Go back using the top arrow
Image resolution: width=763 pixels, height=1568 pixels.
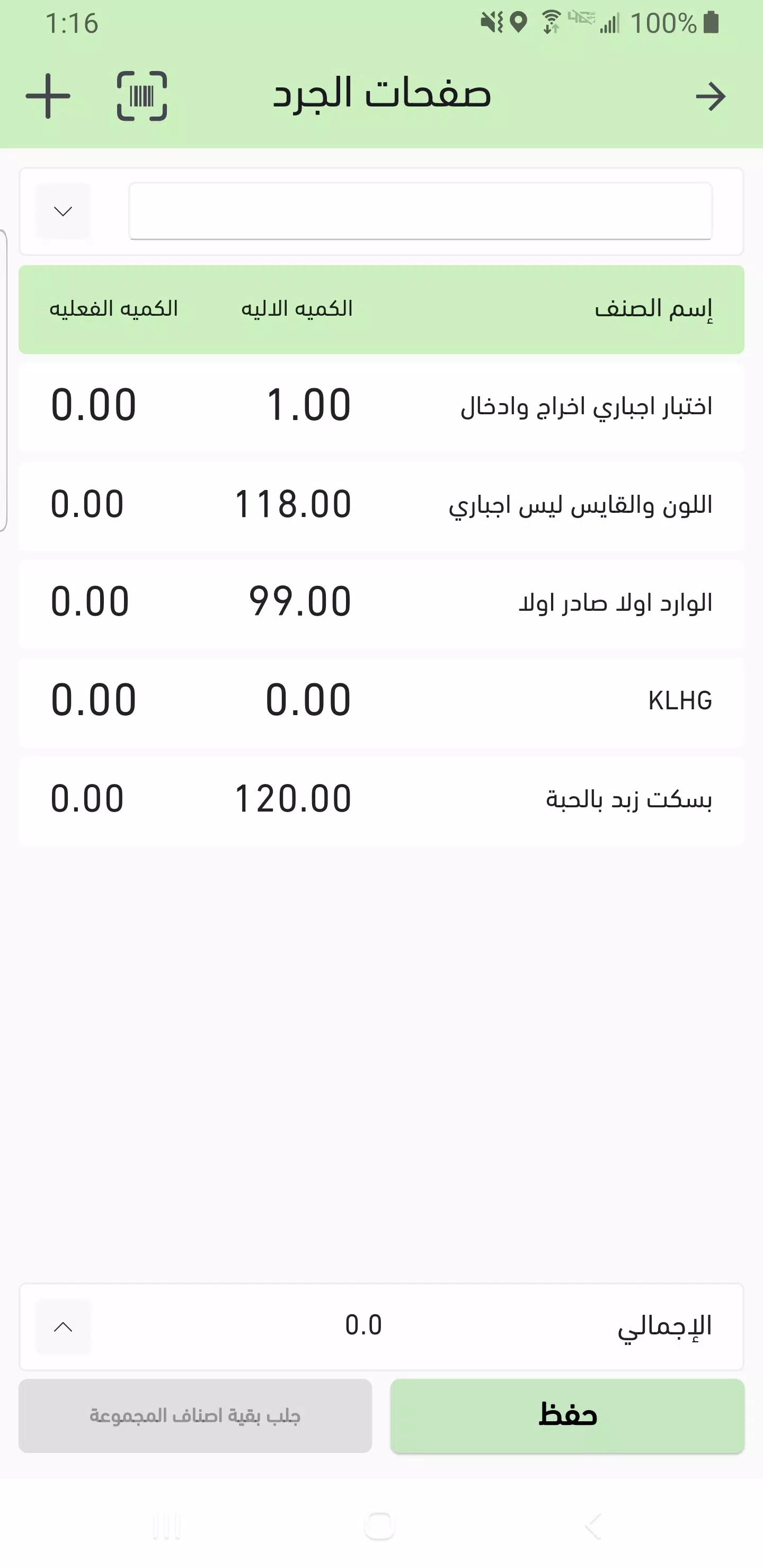click(711, 96)
